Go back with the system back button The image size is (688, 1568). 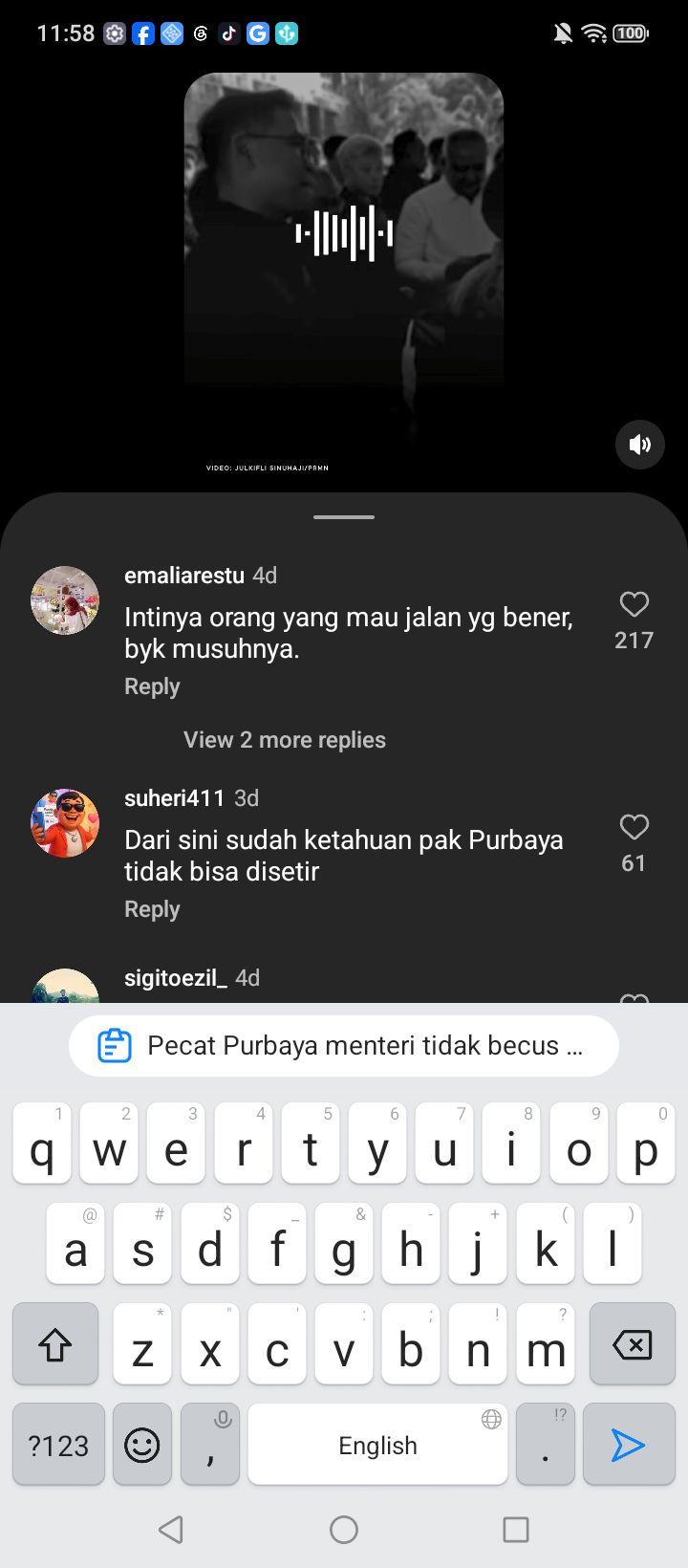point(171,1530)
